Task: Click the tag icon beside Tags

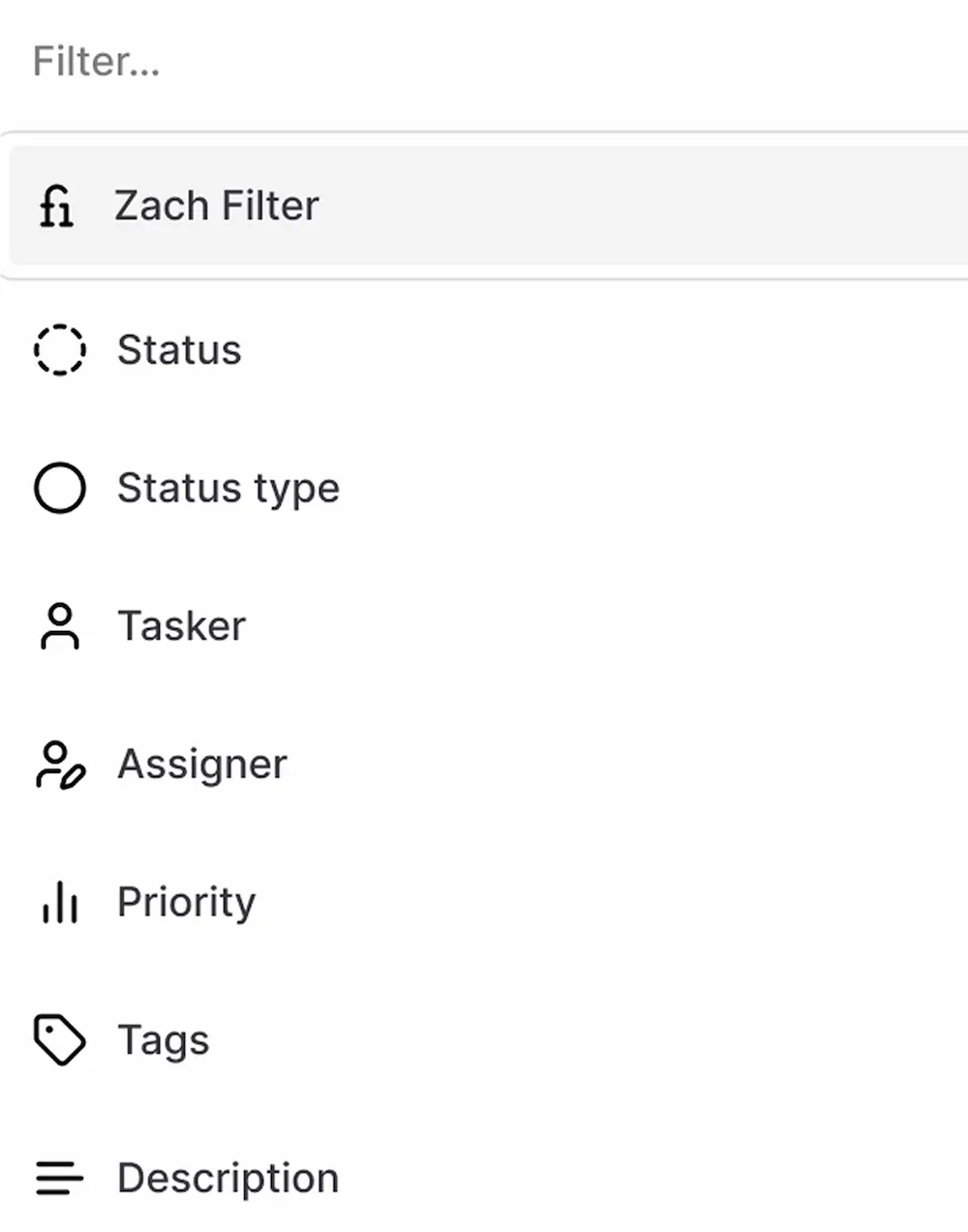Action: tap(59, 1039)
